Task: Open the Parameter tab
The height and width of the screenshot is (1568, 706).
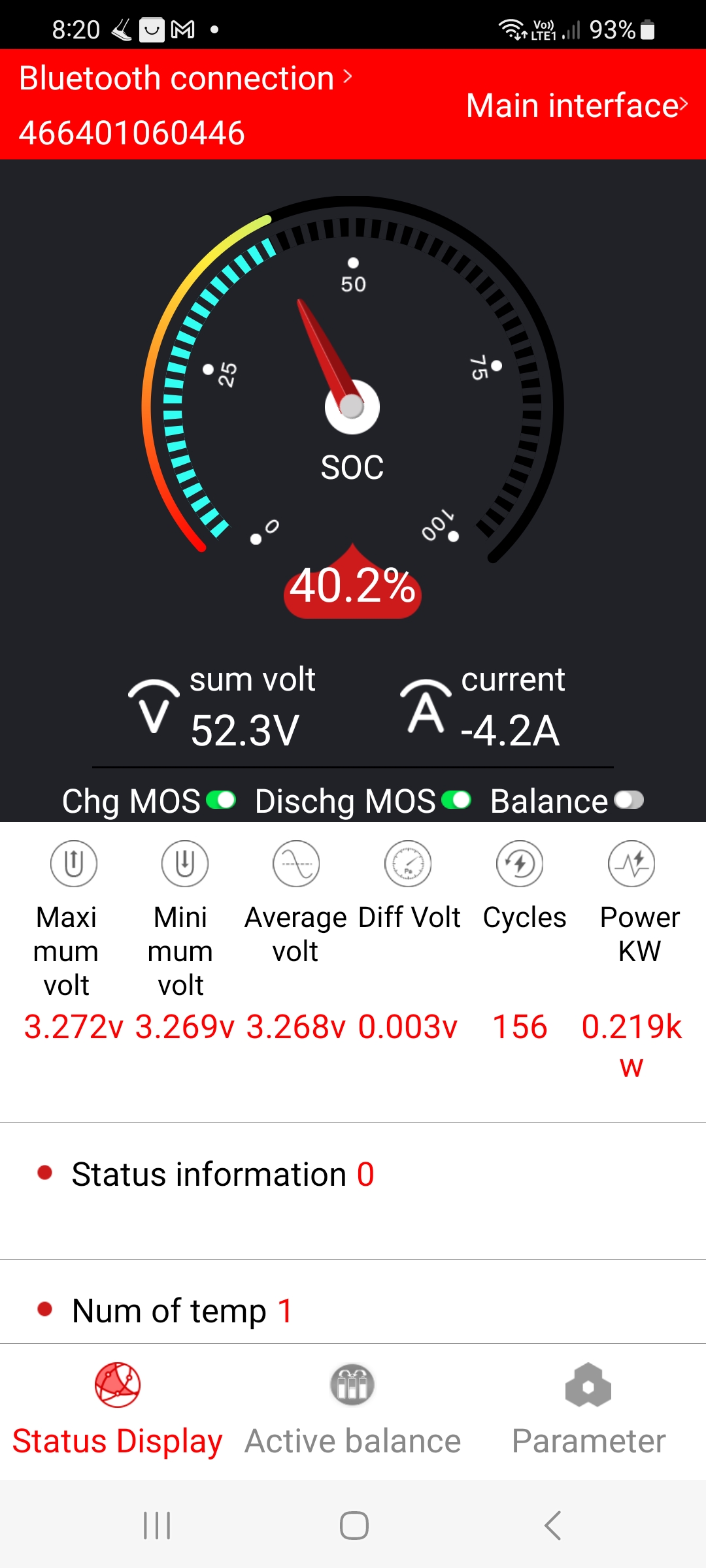Action: click(588, 1410)
